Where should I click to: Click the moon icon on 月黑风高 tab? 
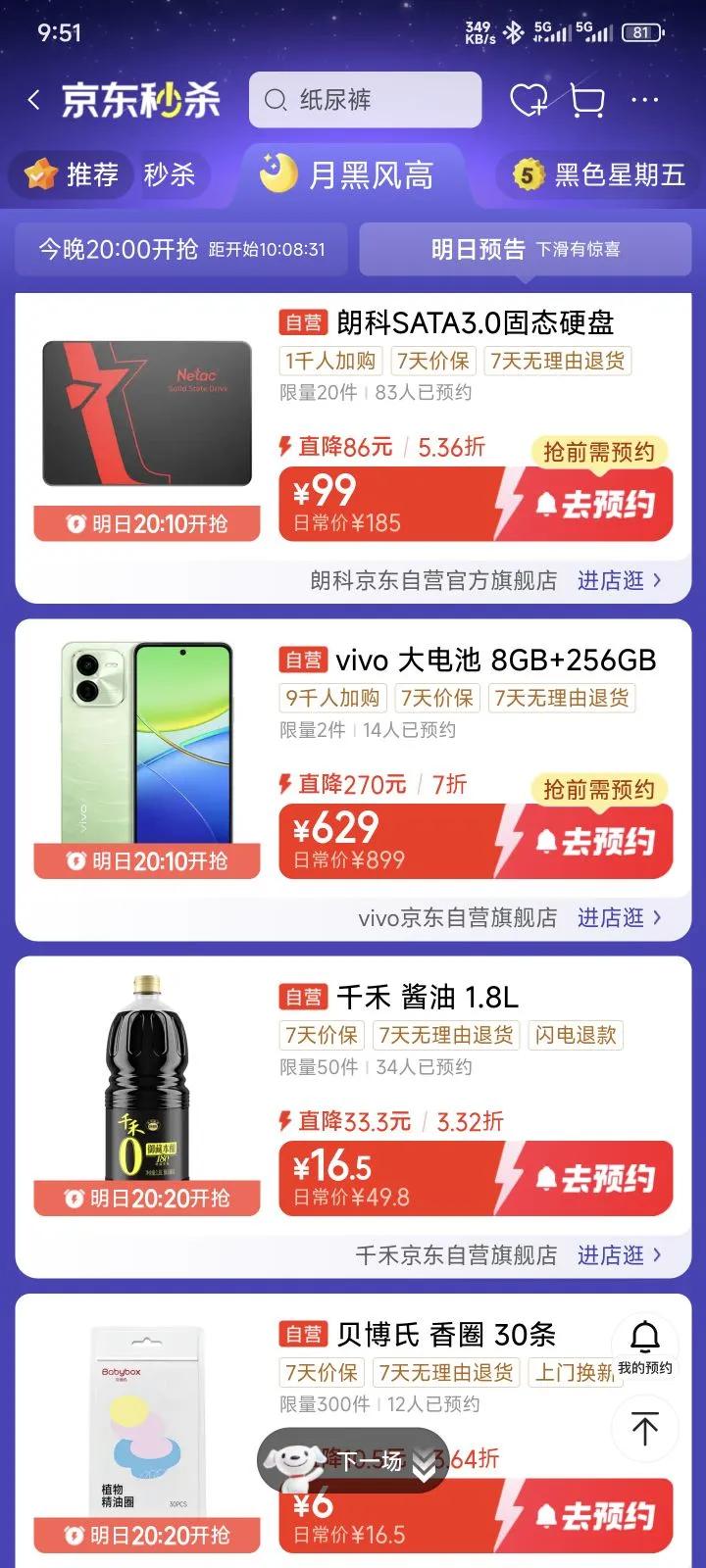click(x=277, y=173)
